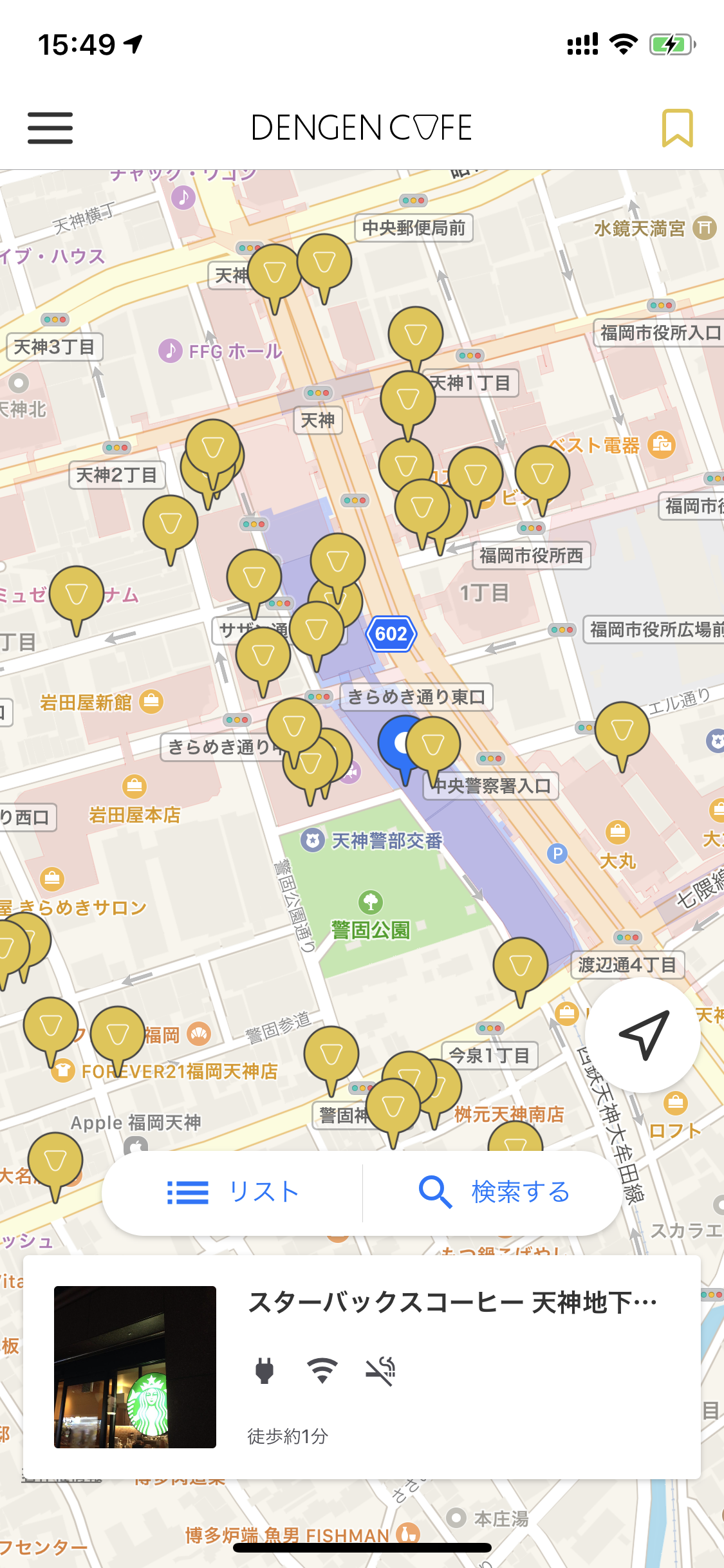Open the Starbucks Coffee Tenjin card
724x1568 pixels.
pyautogui.click(x=362, y=1367)
